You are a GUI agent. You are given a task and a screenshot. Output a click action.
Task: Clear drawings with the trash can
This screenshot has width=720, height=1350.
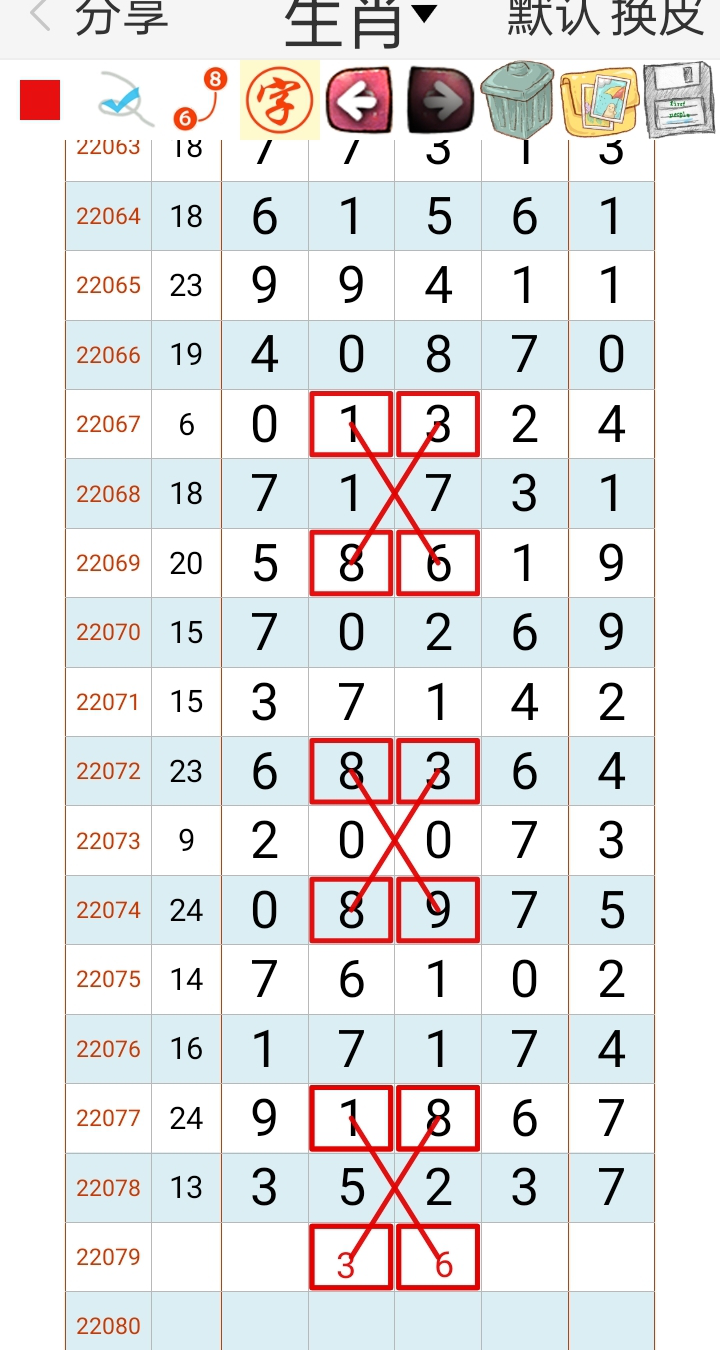click(517, 99)
